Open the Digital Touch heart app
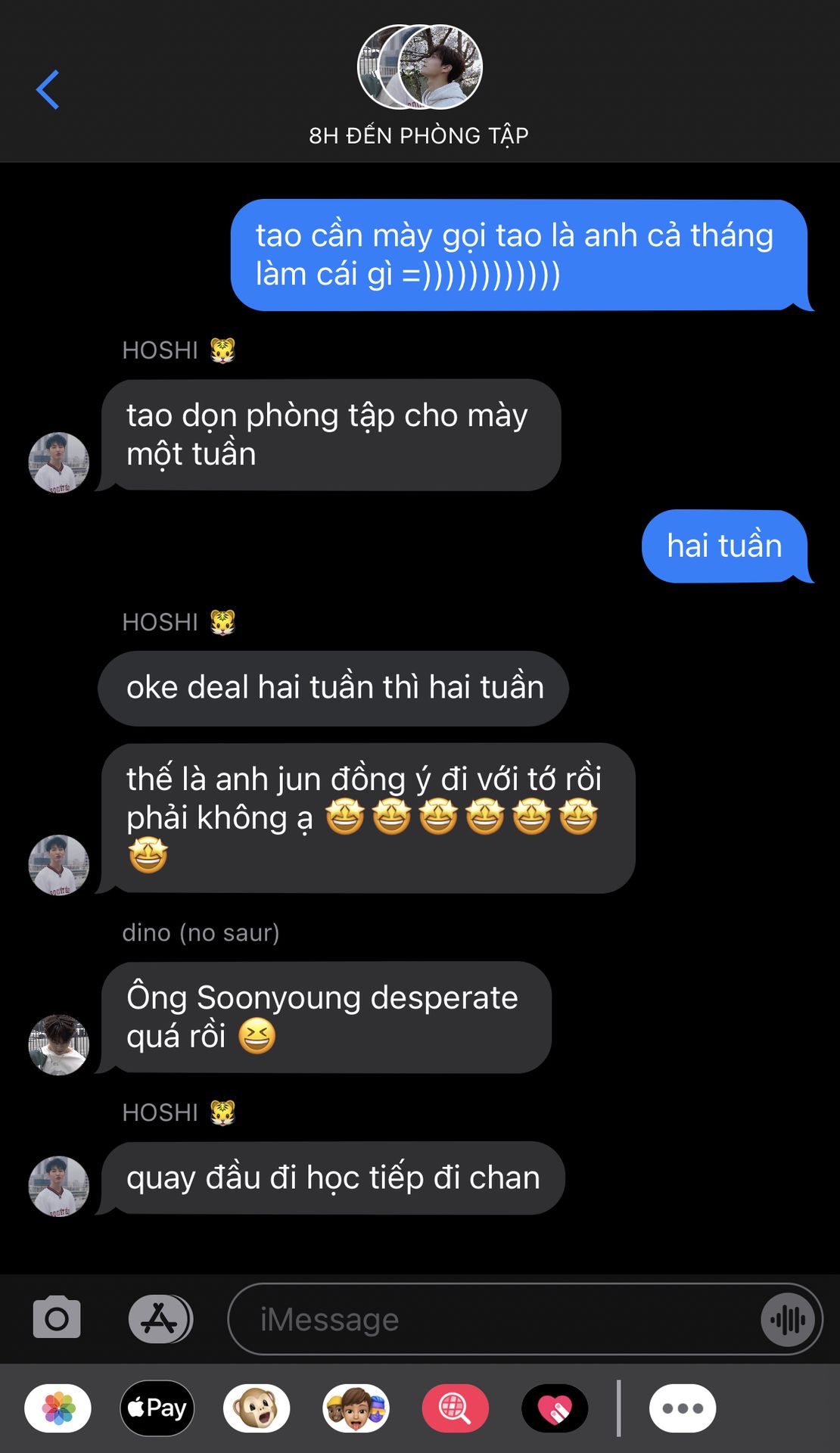Screen dimensions: 840x1453 555,1408
